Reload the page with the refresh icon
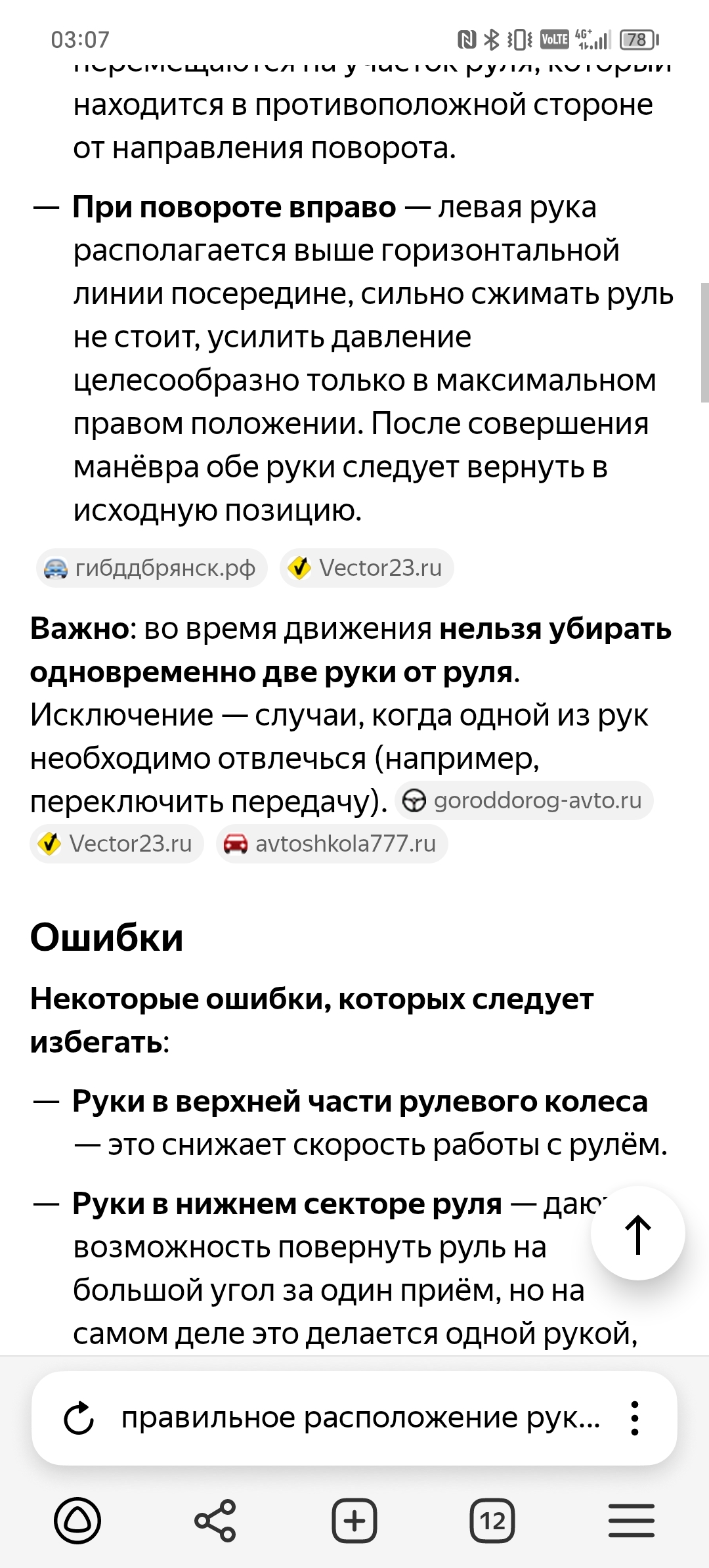The image size is (709, 1568). point(79,1418)
